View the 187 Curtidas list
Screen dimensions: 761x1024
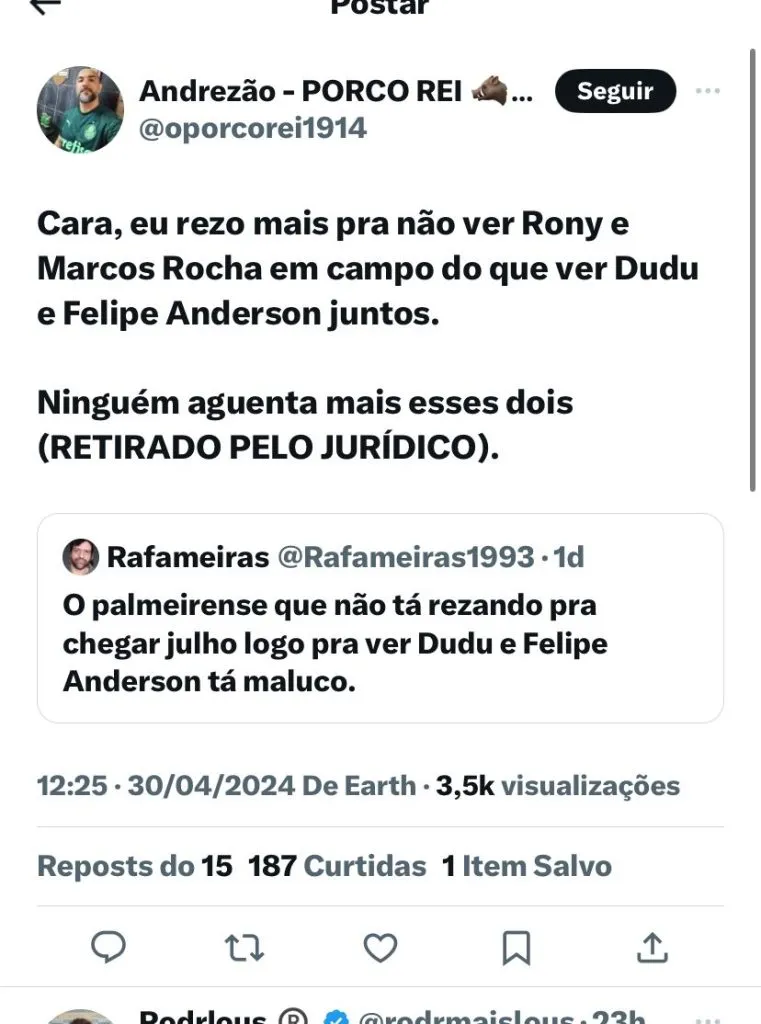click(337, 866)
